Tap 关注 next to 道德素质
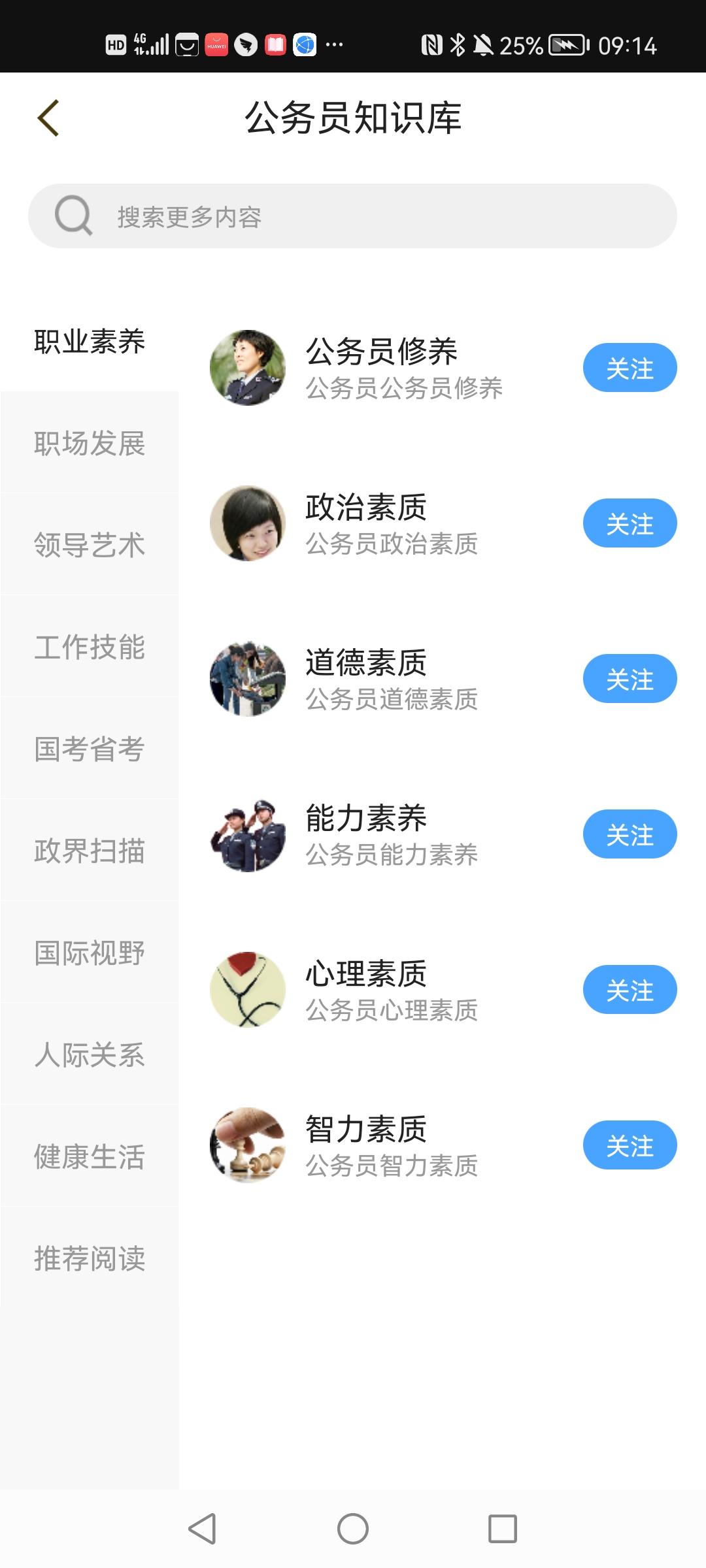The image size is (706, 1568). click(630, 679)
